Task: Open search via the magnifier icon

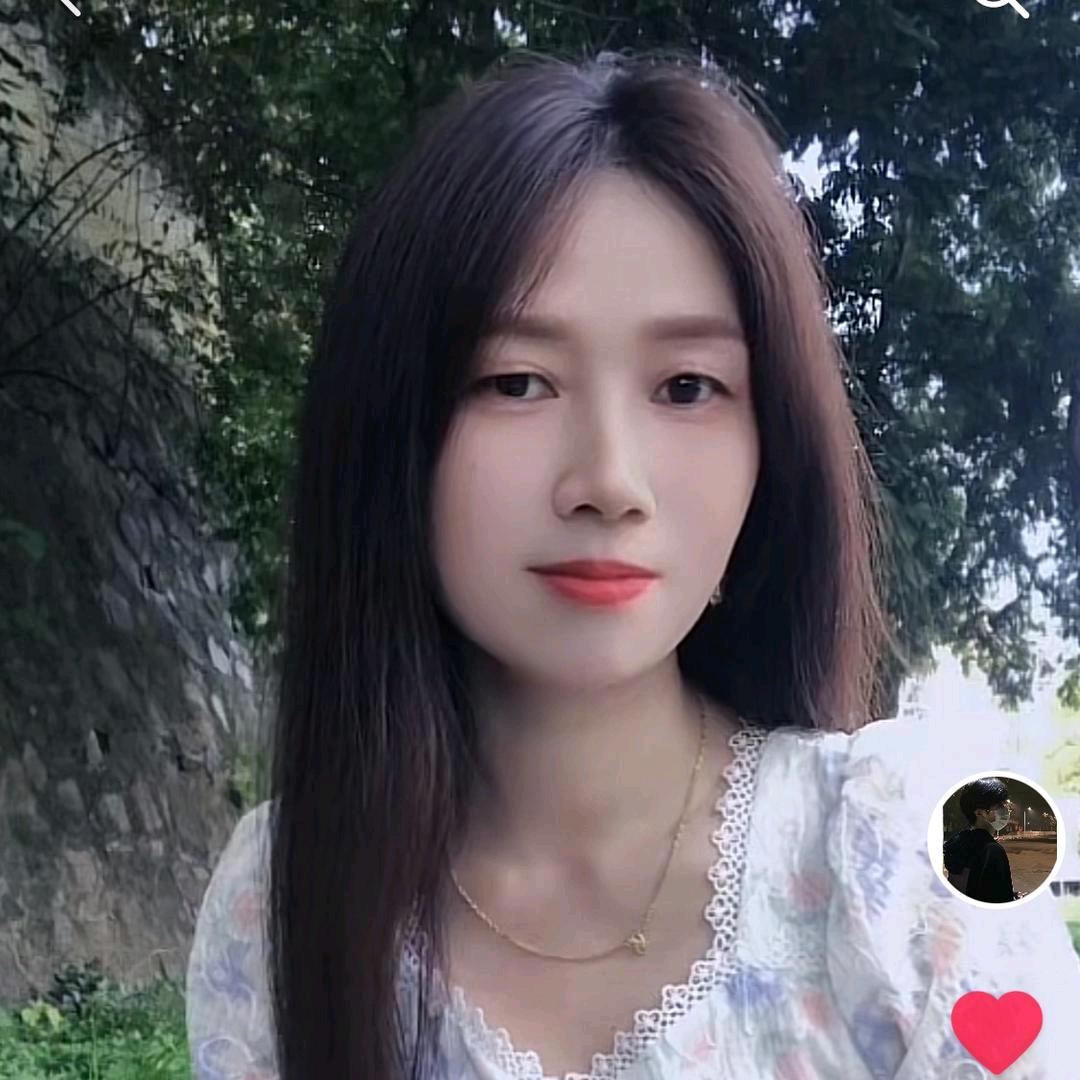Action: click(1002, 6)
